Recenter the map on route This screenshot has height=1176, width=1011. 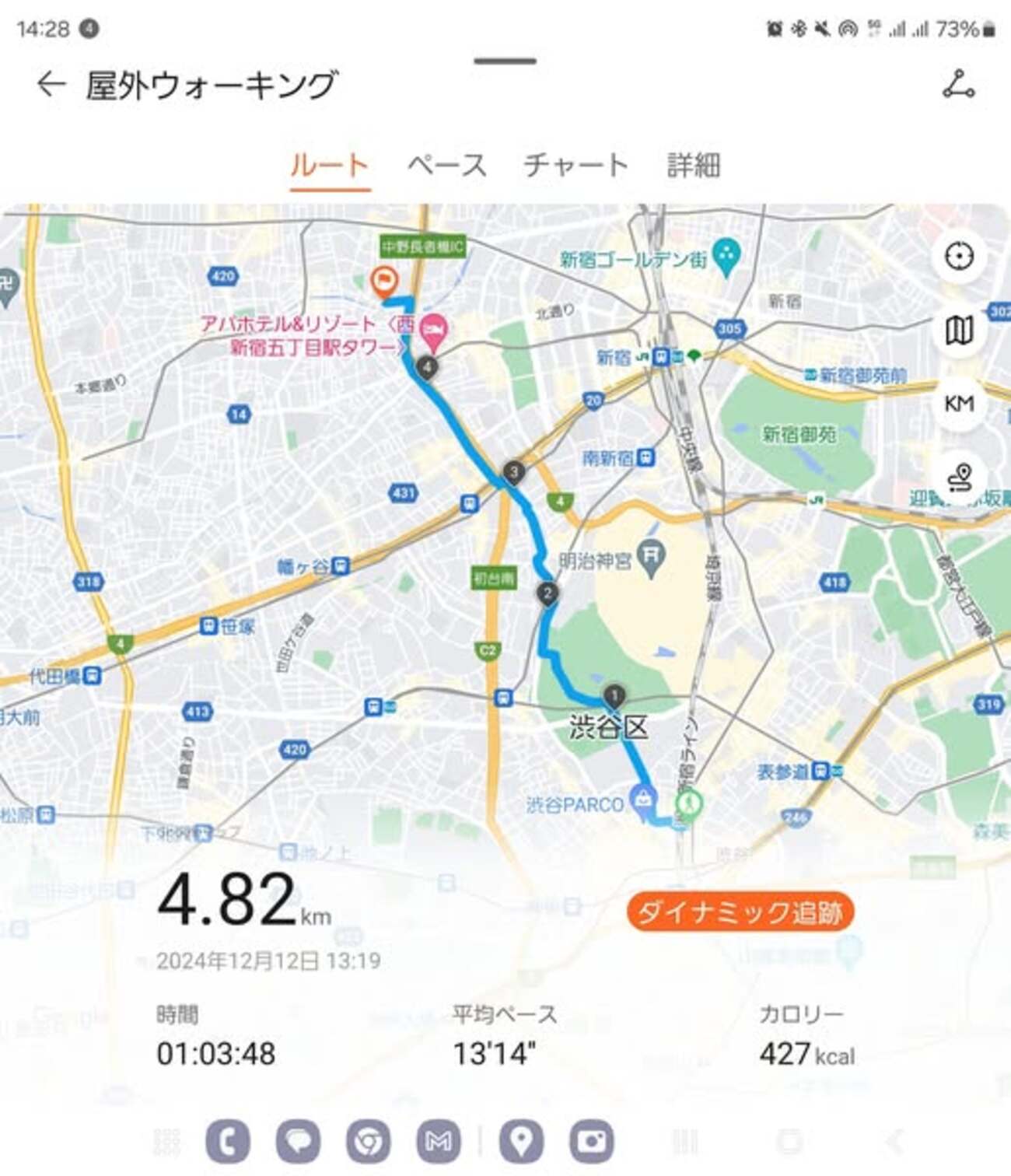pyautogui.click(x=959, y=257)
